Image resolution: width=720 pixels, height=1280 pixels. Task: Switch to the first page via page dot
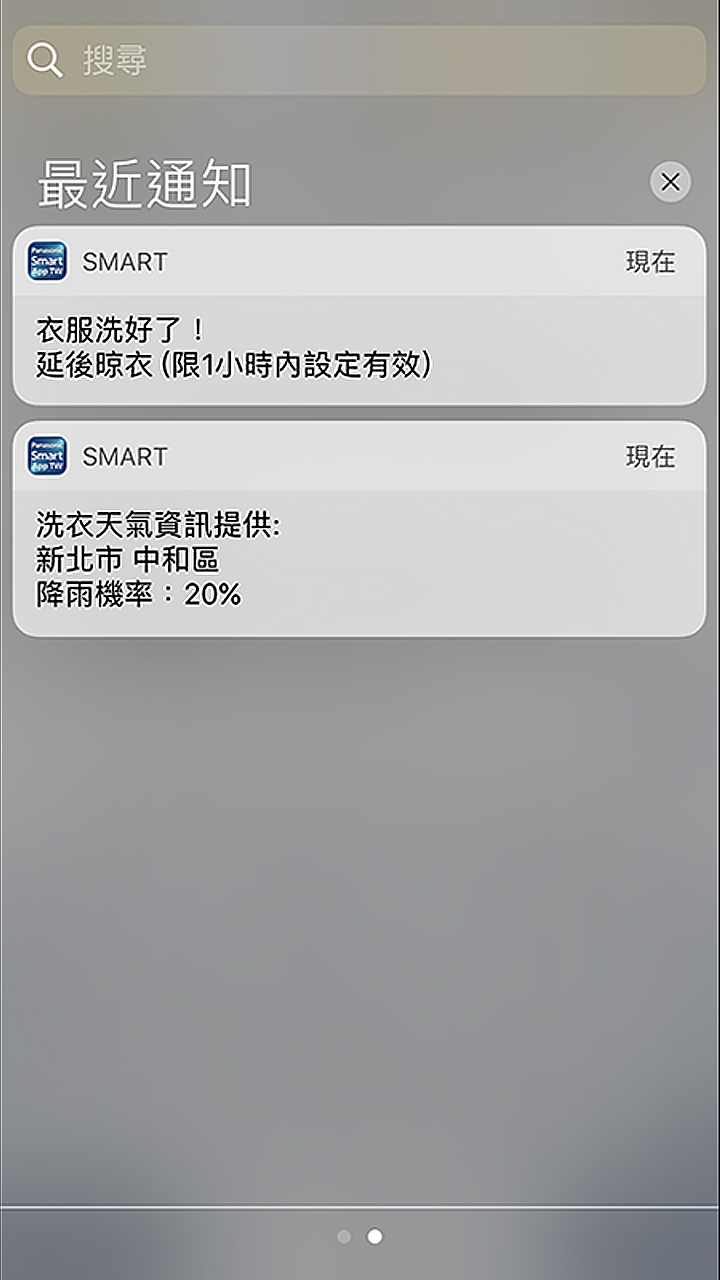[344, 1237]
